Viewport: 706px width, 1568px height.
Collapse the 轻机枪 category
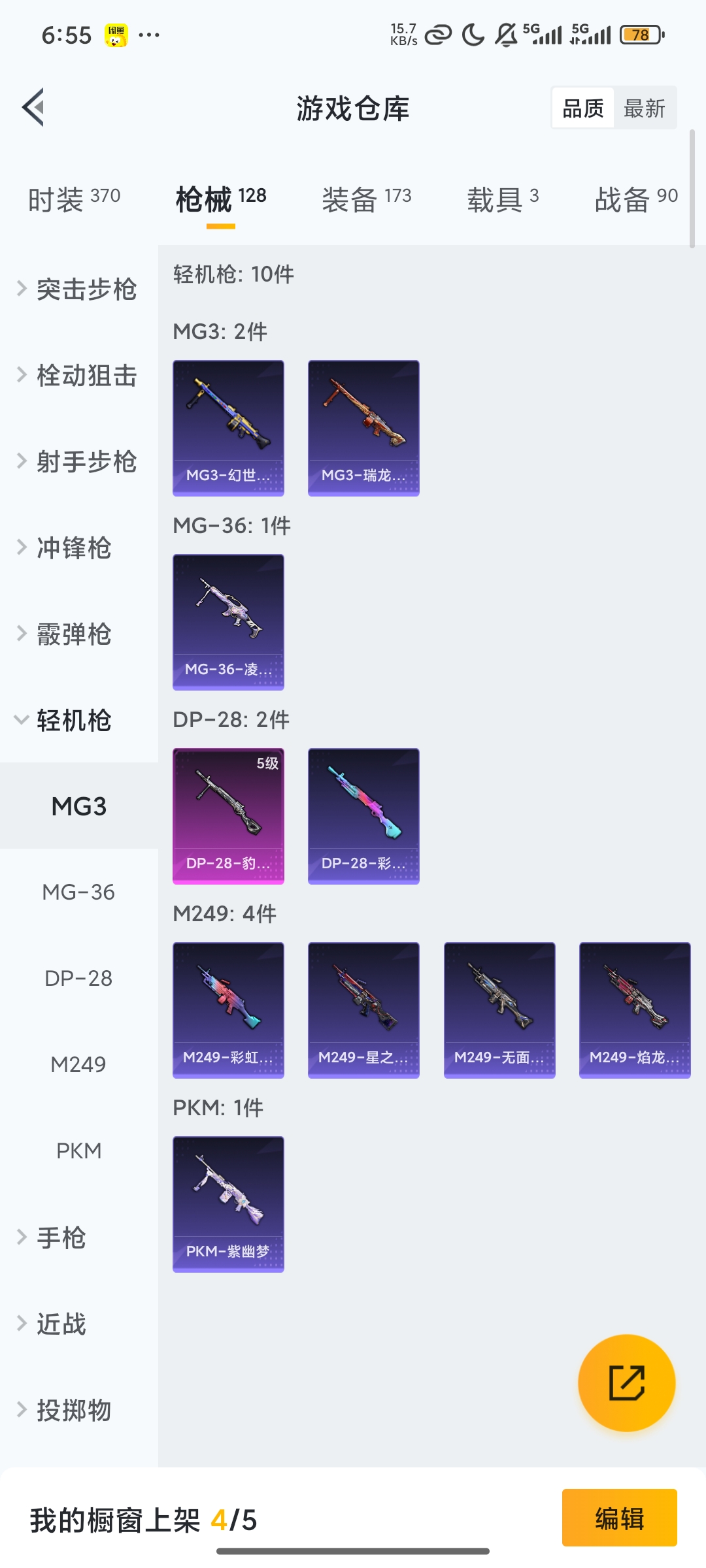[x=65, y=720]
